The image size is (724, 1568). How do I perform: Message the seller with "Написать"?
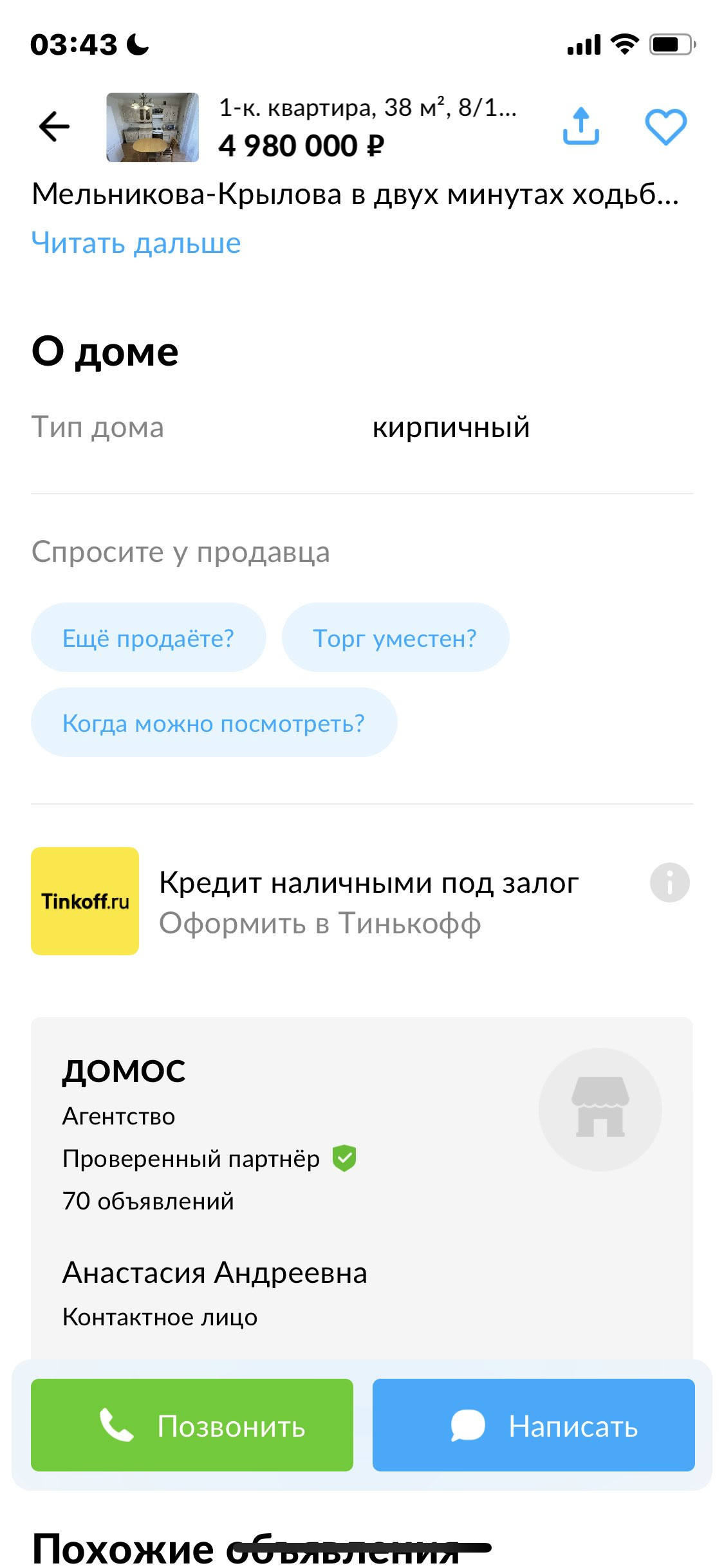534,1425
